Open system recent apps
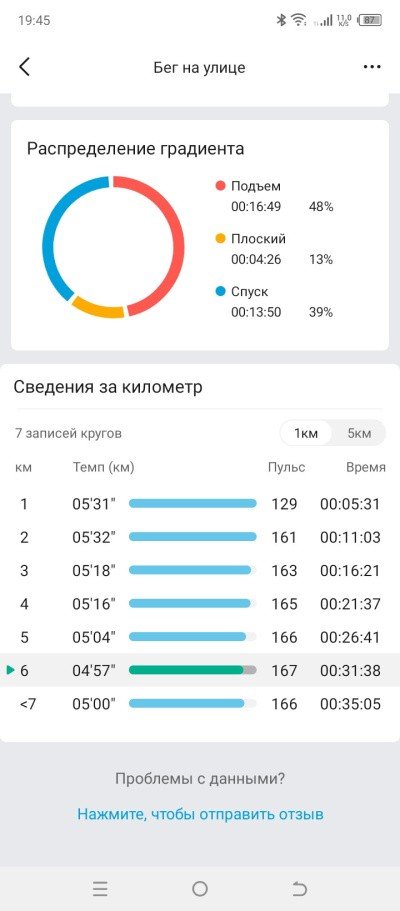The image size is (400, 911). click(x=100, y=888)
